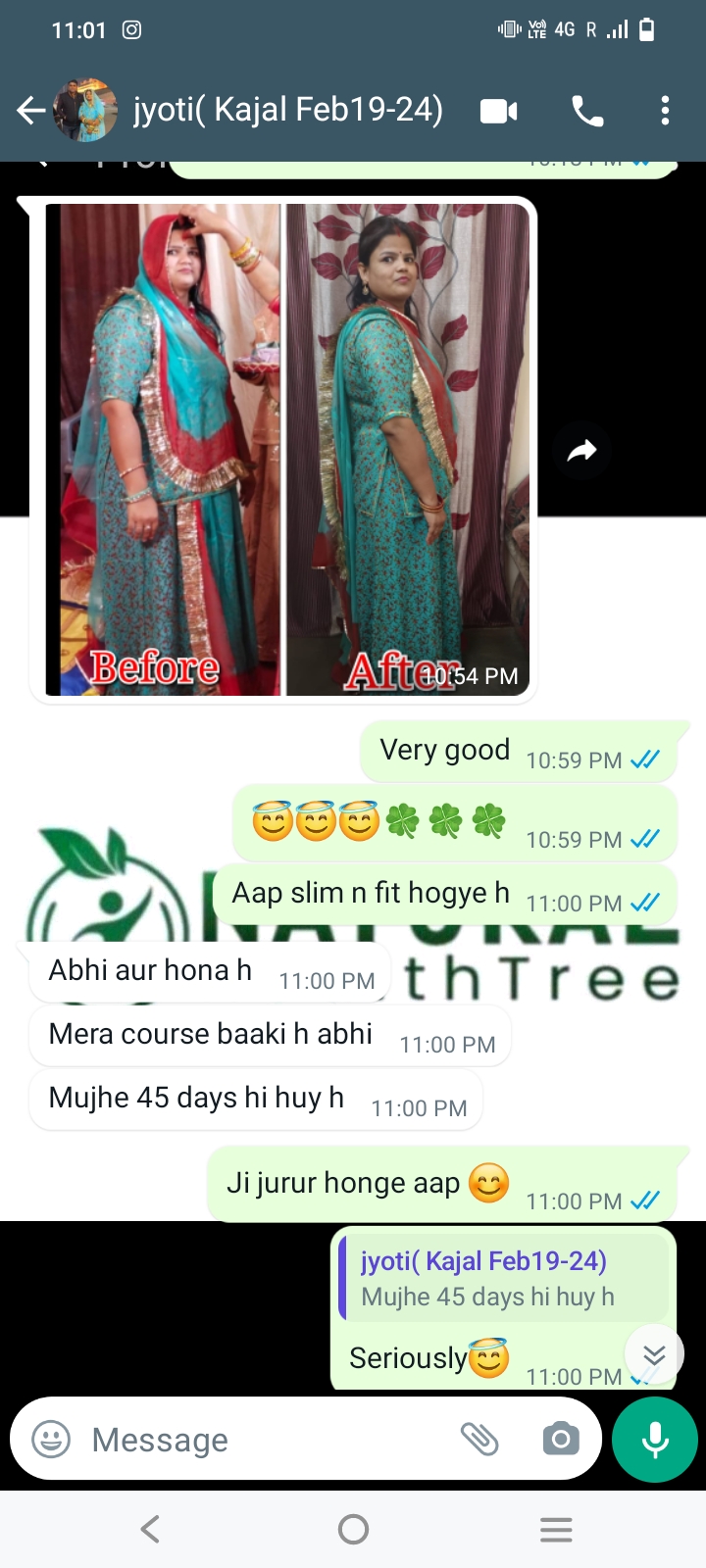The width and height of the screenshot is (706, 1568).
Task: Tap the voice message microphone
Action: click(x=655, y=1440)
